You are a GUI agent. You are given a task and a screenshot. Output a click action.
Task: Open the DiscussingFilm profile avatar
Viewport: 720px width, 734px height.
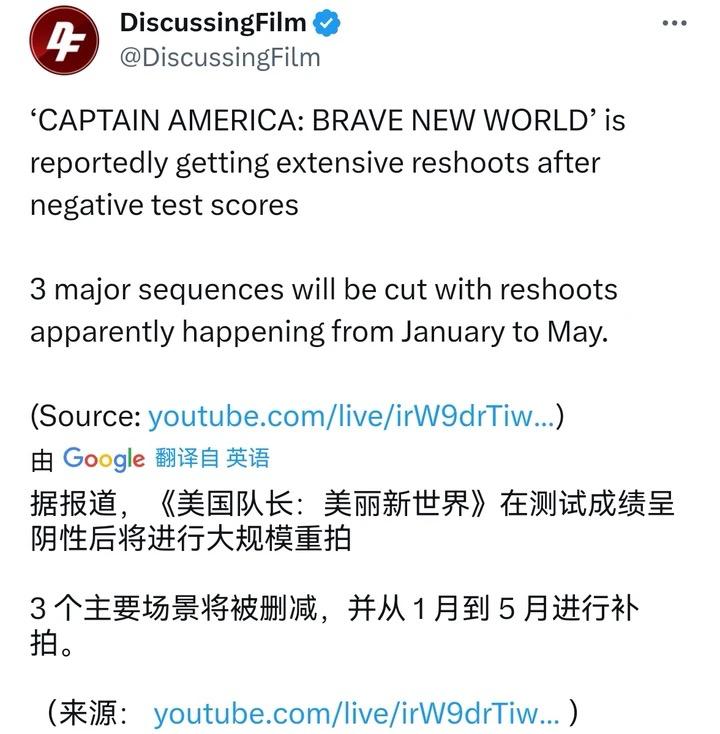coord(65,39)
